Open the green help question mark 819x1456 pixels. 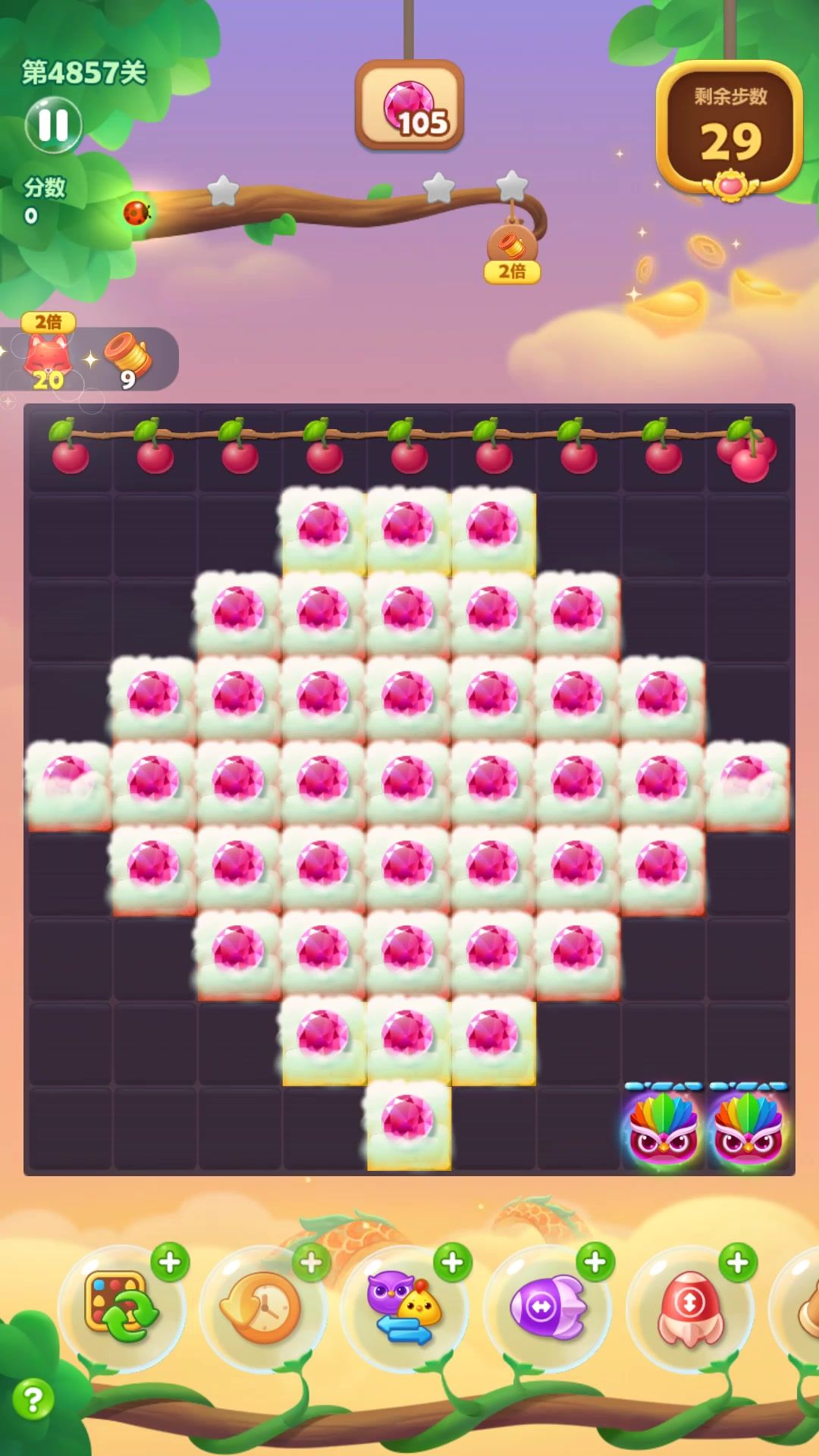point(33,1399)
